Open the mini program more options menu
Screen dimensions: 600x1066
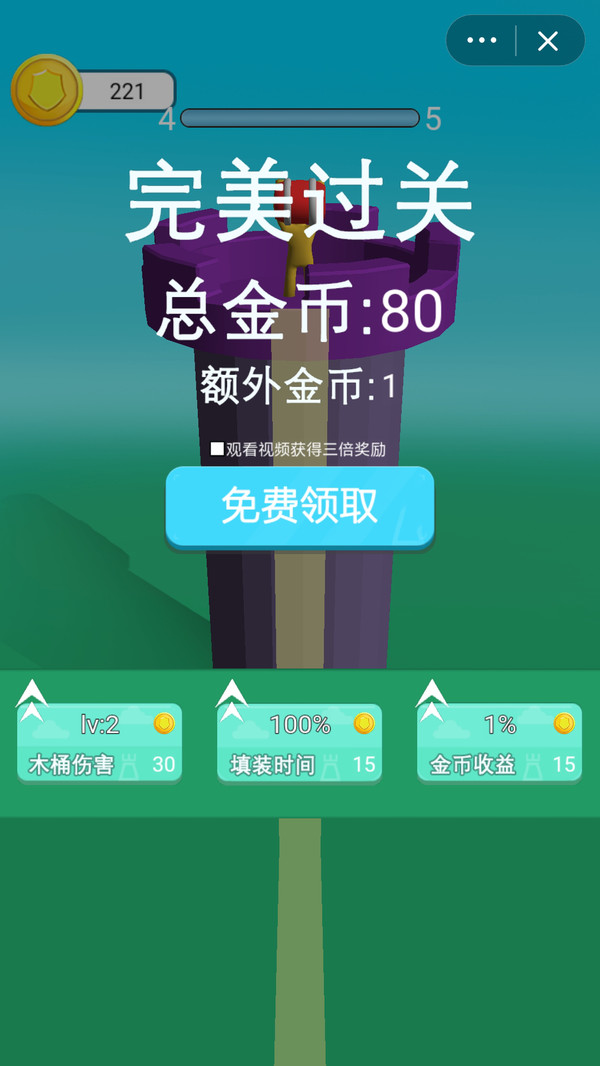click(482, 41)
